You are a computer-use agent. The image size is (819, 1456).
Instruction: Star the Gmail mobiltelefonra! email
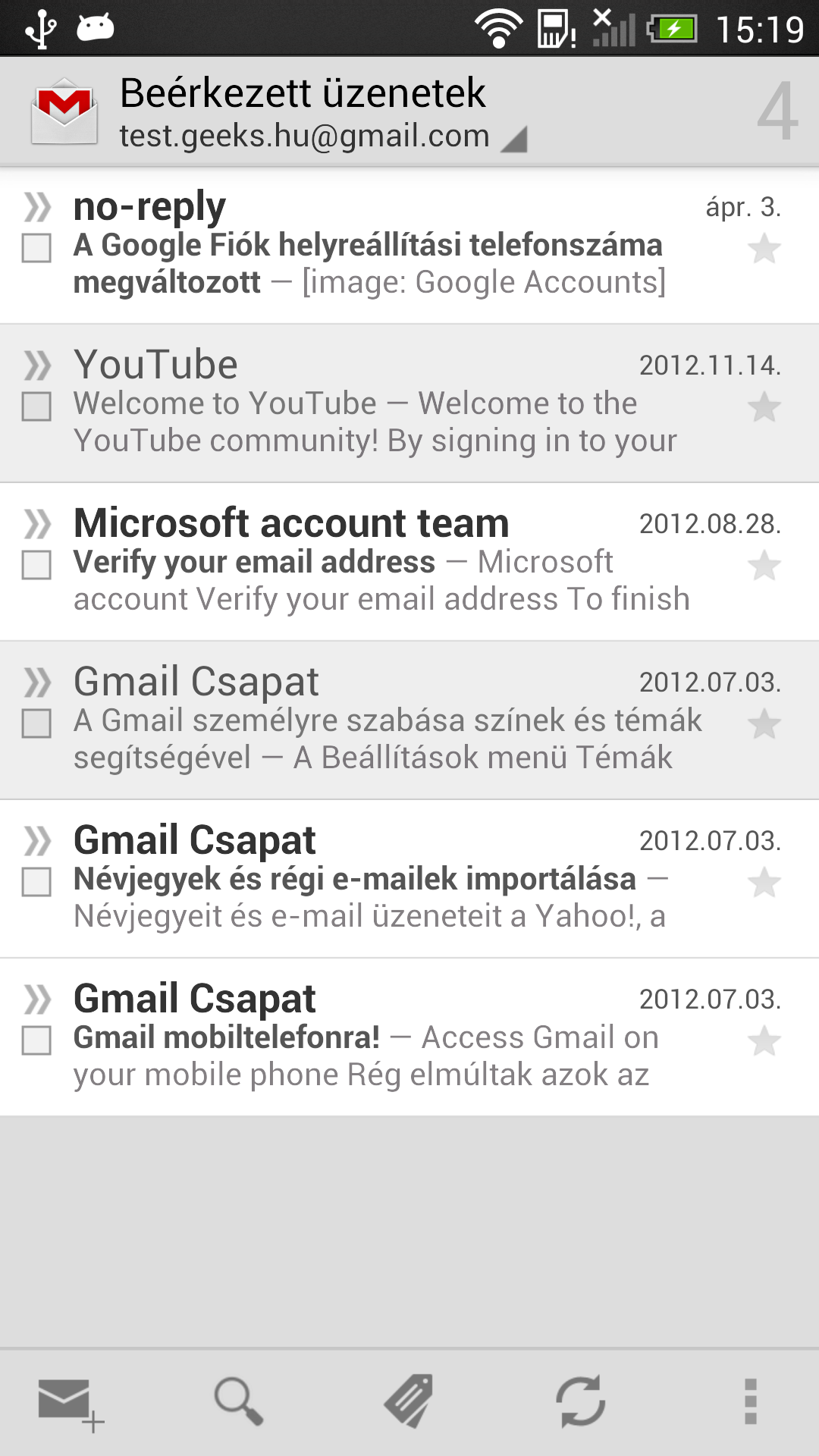tap(764, 1041)
